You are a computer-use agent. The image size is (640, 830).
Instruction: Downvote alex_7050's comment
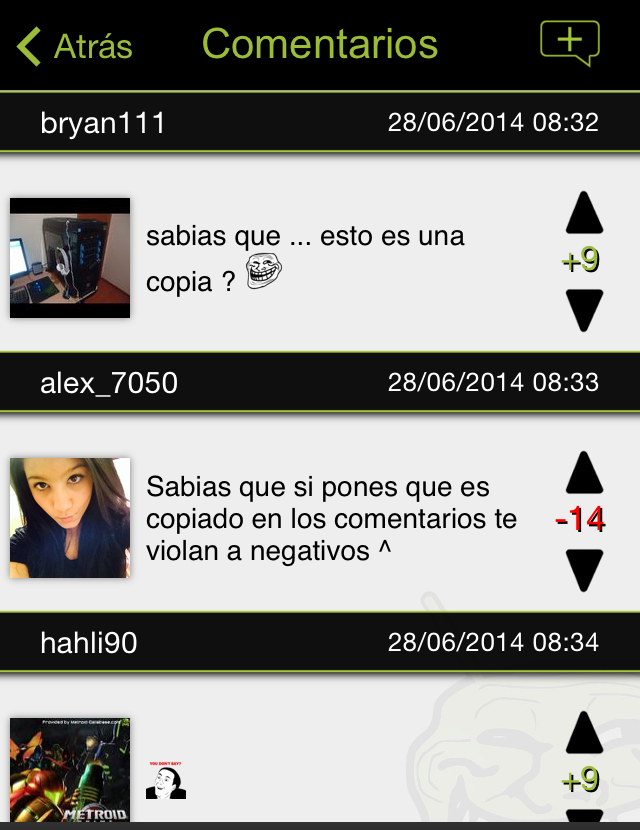pyautogui.click(x=584, y=569)
